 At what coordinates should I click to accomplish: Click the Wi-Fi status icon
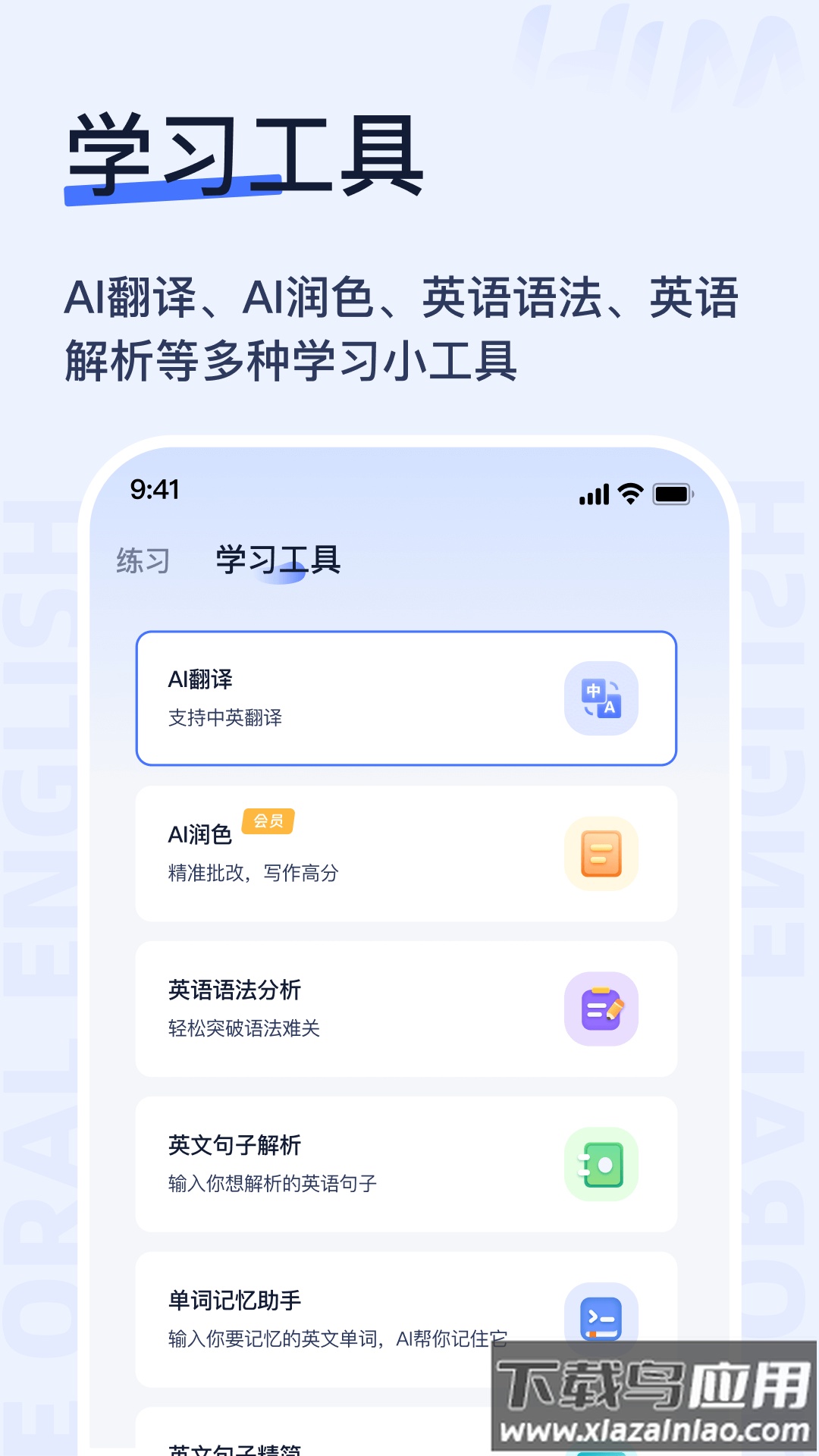tap(628, 492)
